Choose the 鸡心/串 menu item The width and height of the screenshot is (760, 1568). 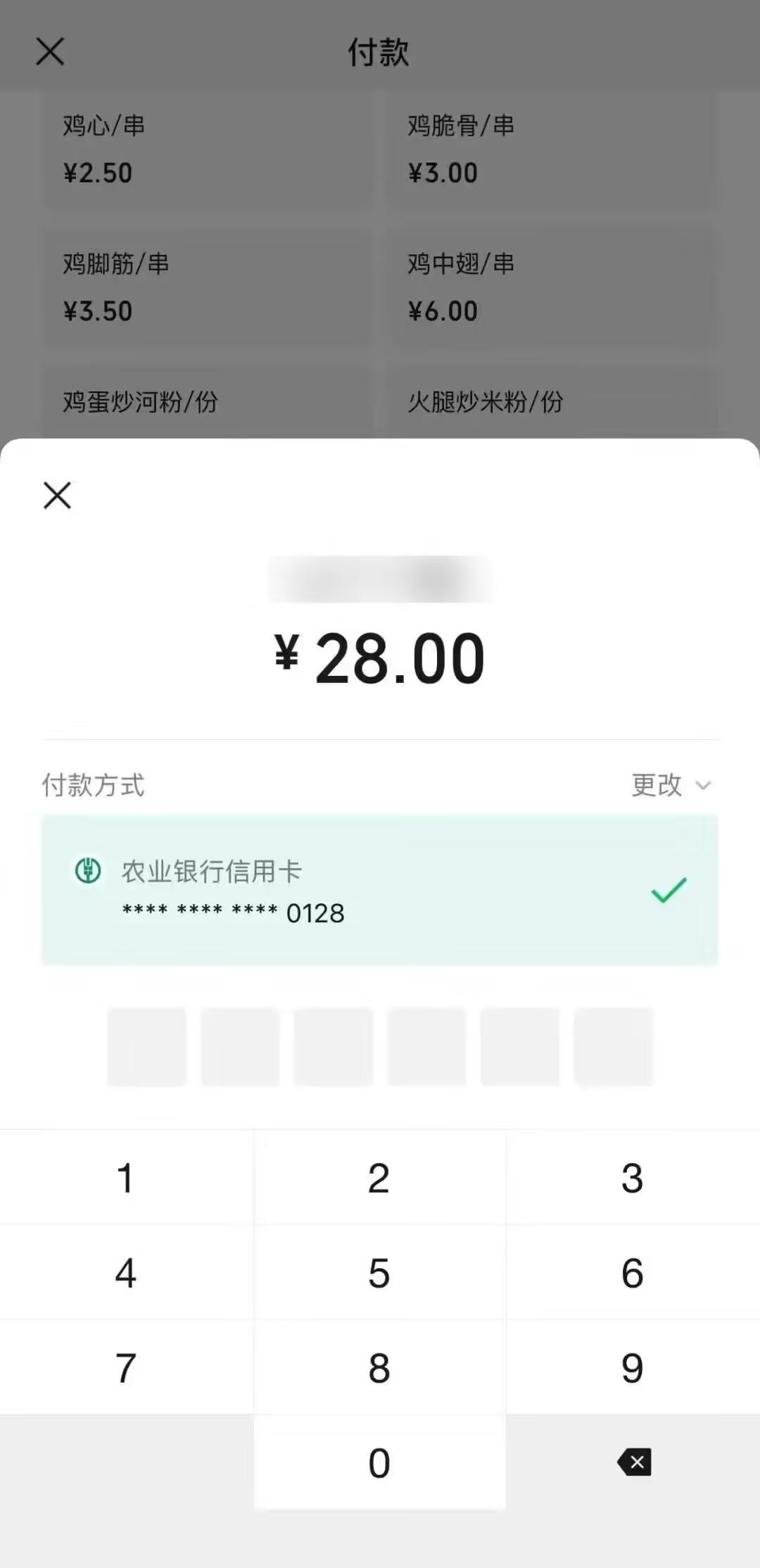click(x=208, y=148)
